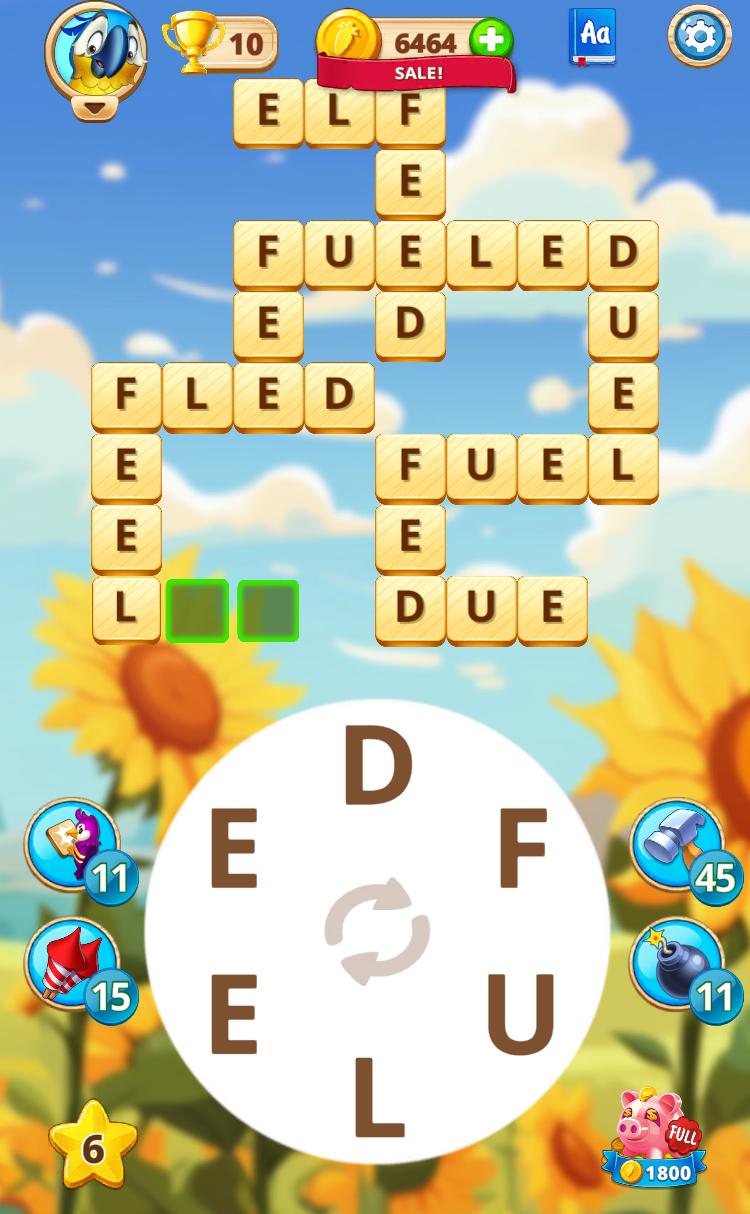750x1214 pixels.
Task: Shuffle the letters in the wheel
Action: [x=378, y=931]
